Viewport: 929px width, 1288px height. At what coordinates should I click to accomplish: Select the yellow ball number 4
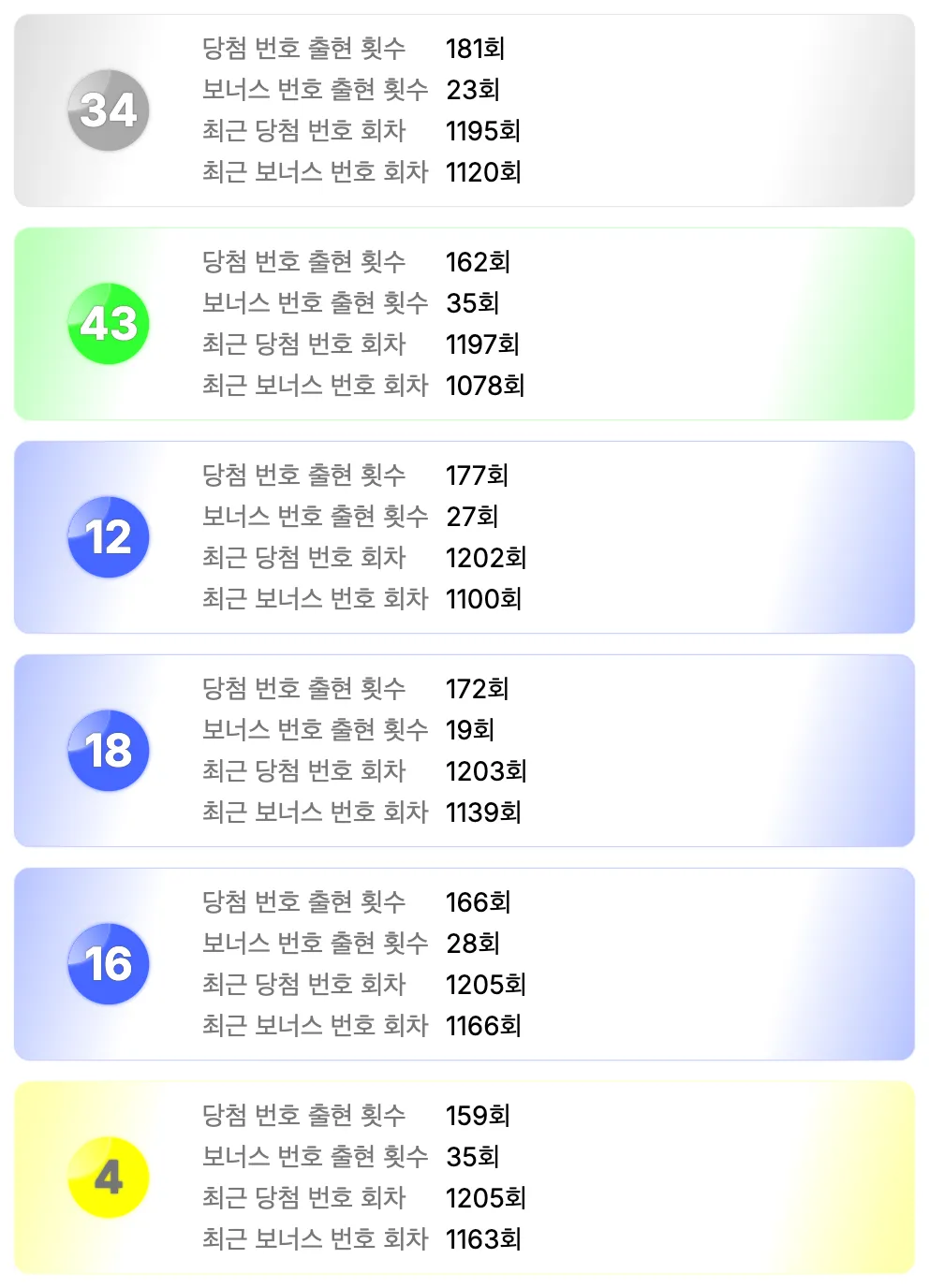click(109, 1178)
